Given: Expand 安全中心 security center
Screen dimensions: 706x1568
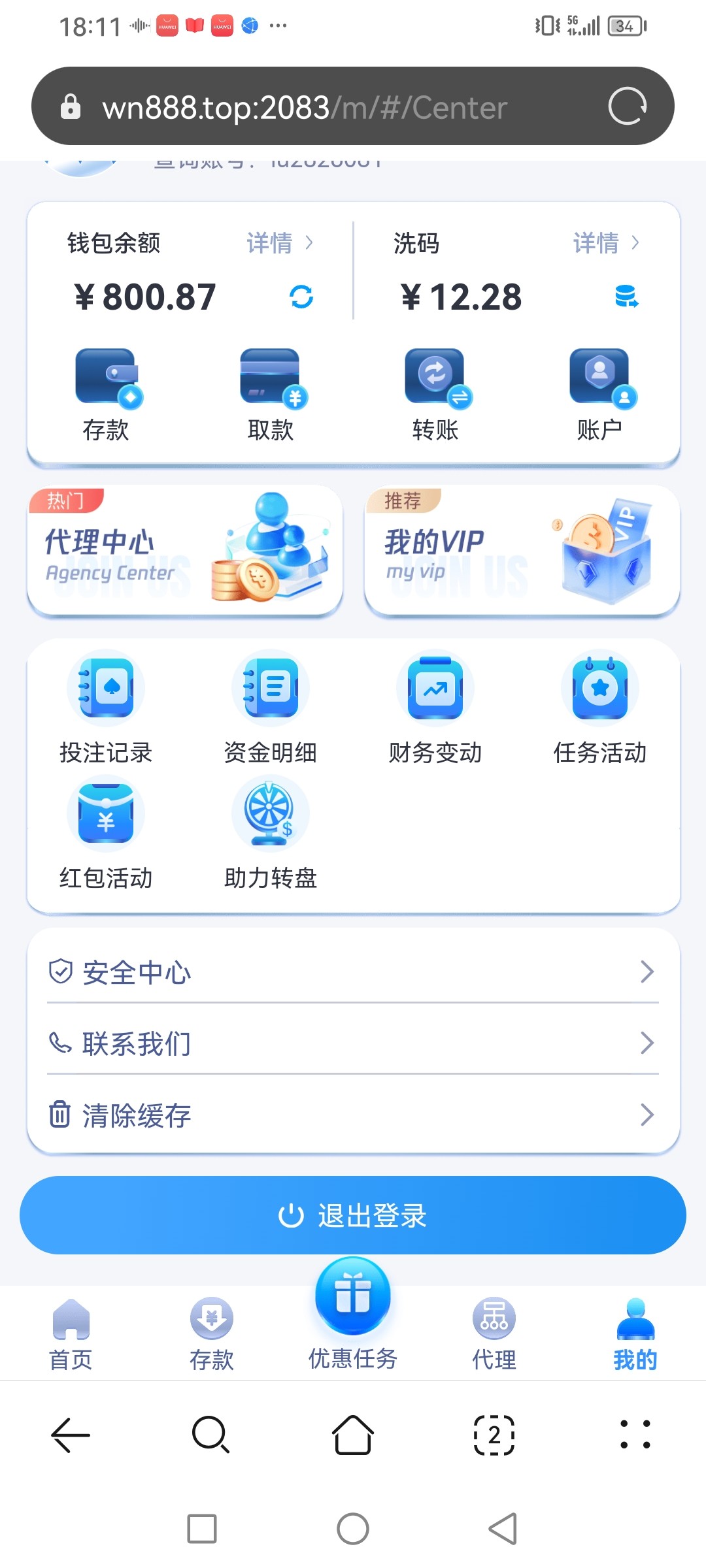Looking at the screenshot, I should (353, 973).
